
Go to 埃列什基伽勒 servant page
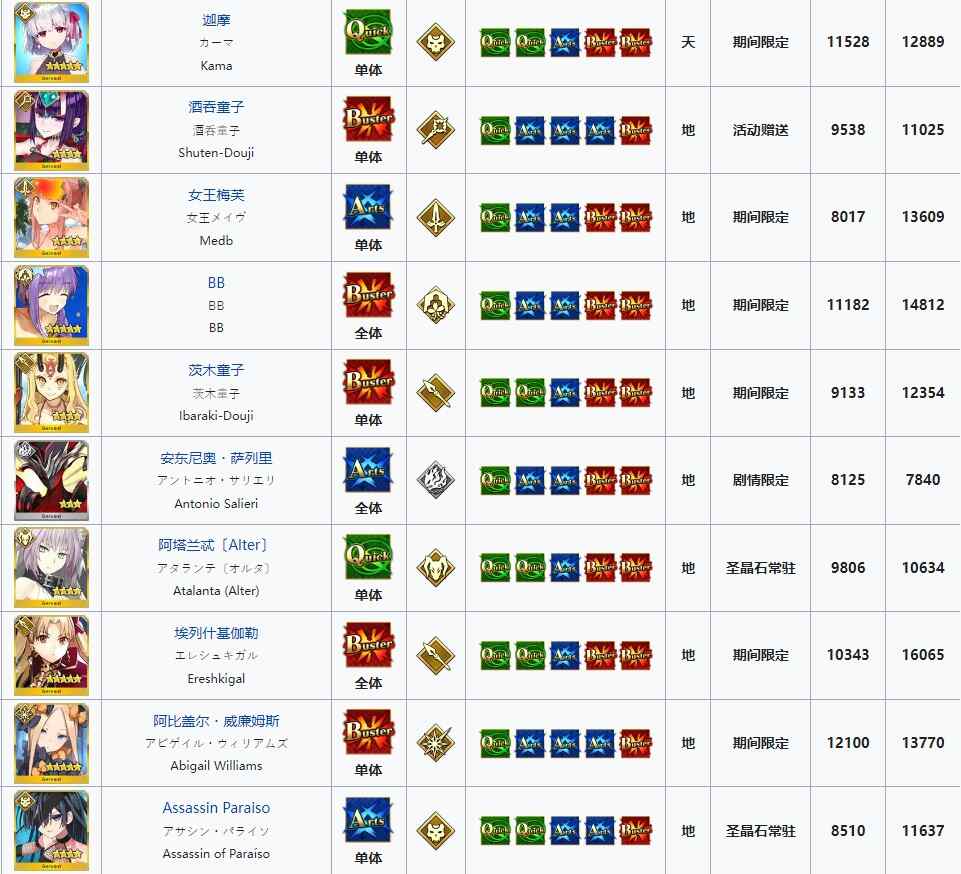point(216,633)
